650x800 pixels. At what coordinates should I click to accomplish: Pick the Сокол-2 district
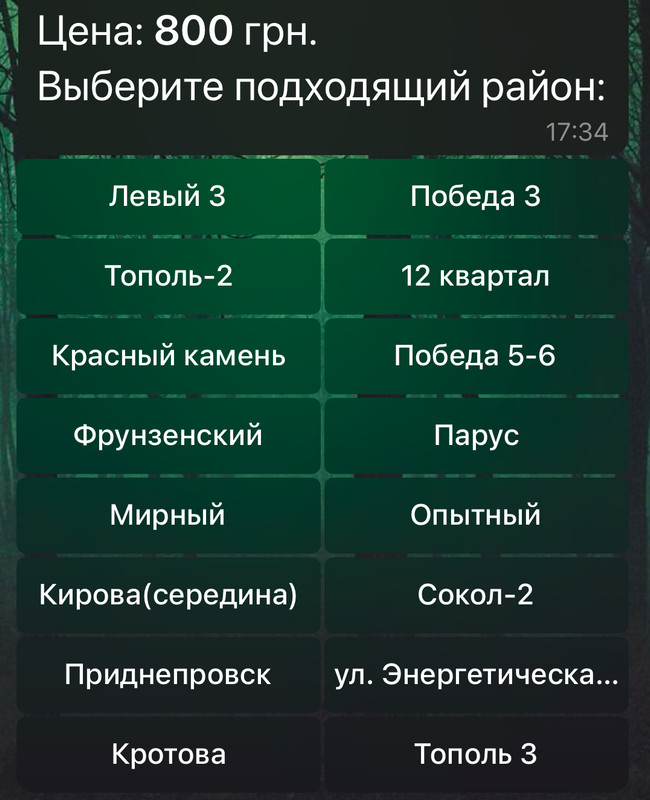pyautogui.click(x=476, y=596)
